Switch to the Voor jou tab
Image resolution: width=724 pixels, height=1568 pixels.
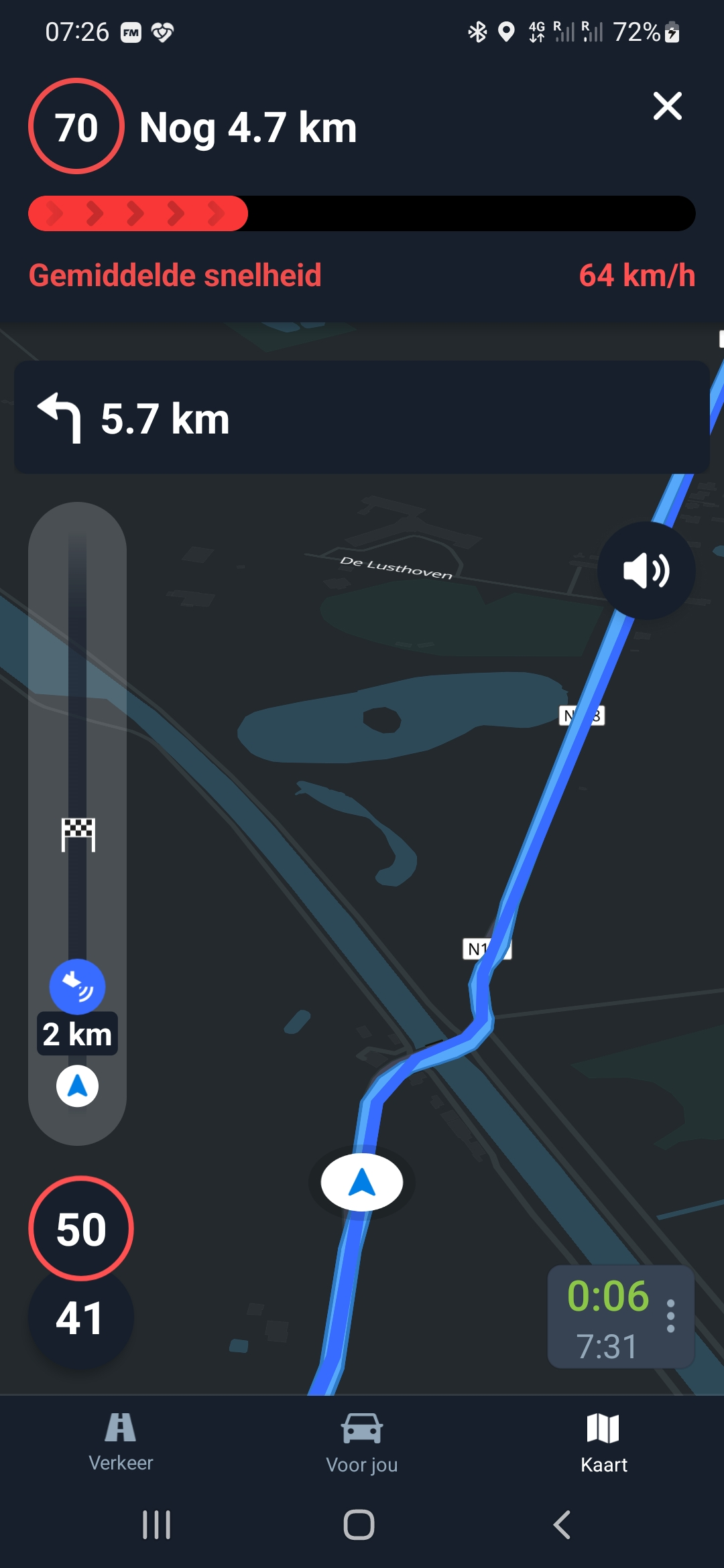(x=362, y=1442)
